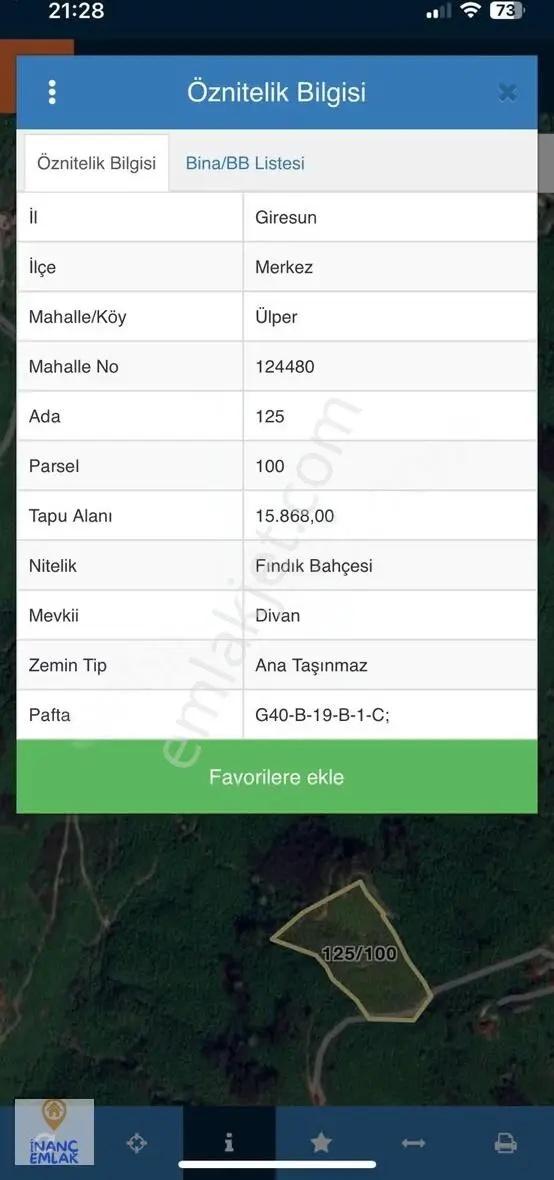This screenshot has width=554, height=1180.
Task: Switch to the Bina/BB Listesi tab
Action: click(x=245, y=163)
